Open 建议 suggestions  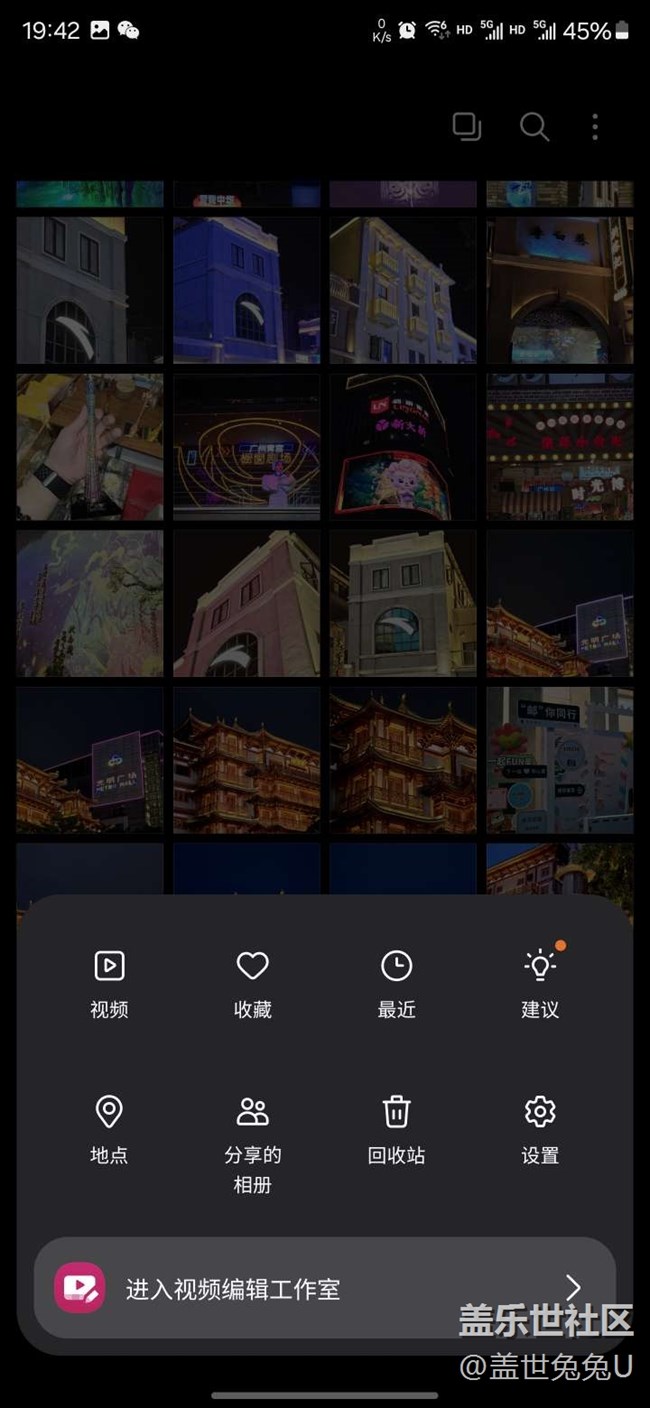point(540,983)
